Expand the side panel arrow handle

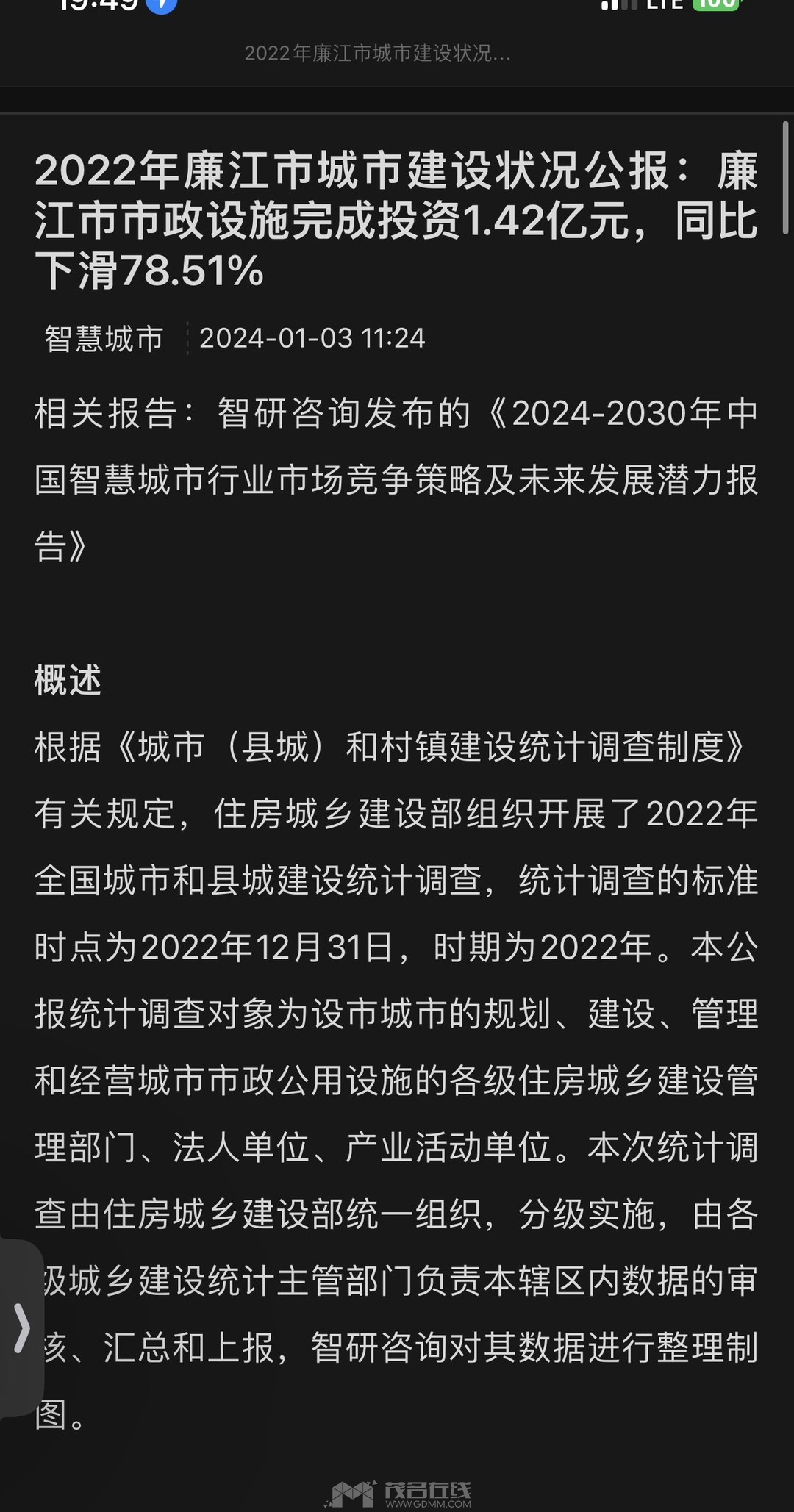point(21,1328)
